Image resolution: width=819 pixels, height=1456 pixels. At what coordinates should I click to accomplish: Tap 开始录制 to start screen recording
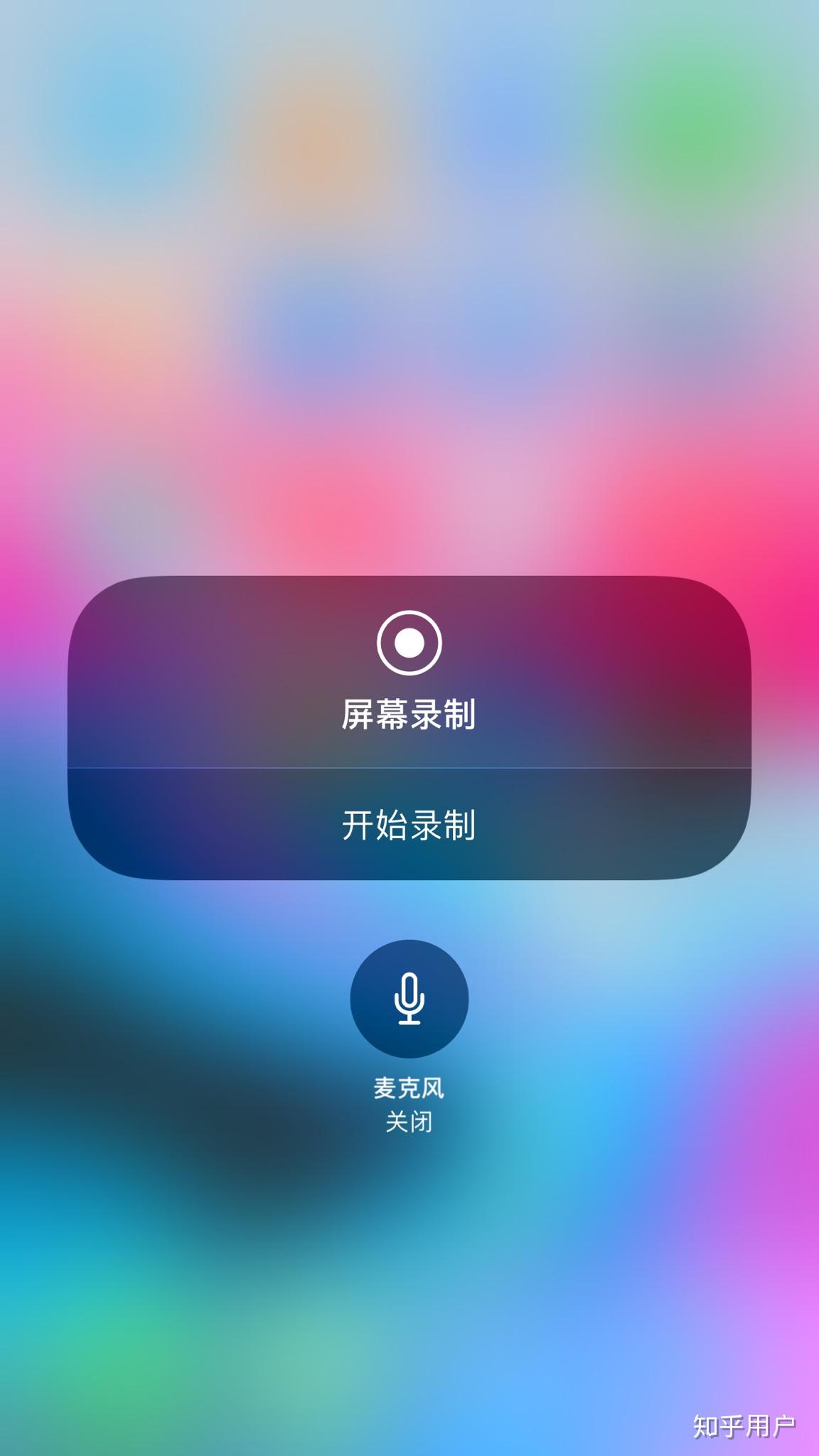pyautogui.click(x=409, y=825)
